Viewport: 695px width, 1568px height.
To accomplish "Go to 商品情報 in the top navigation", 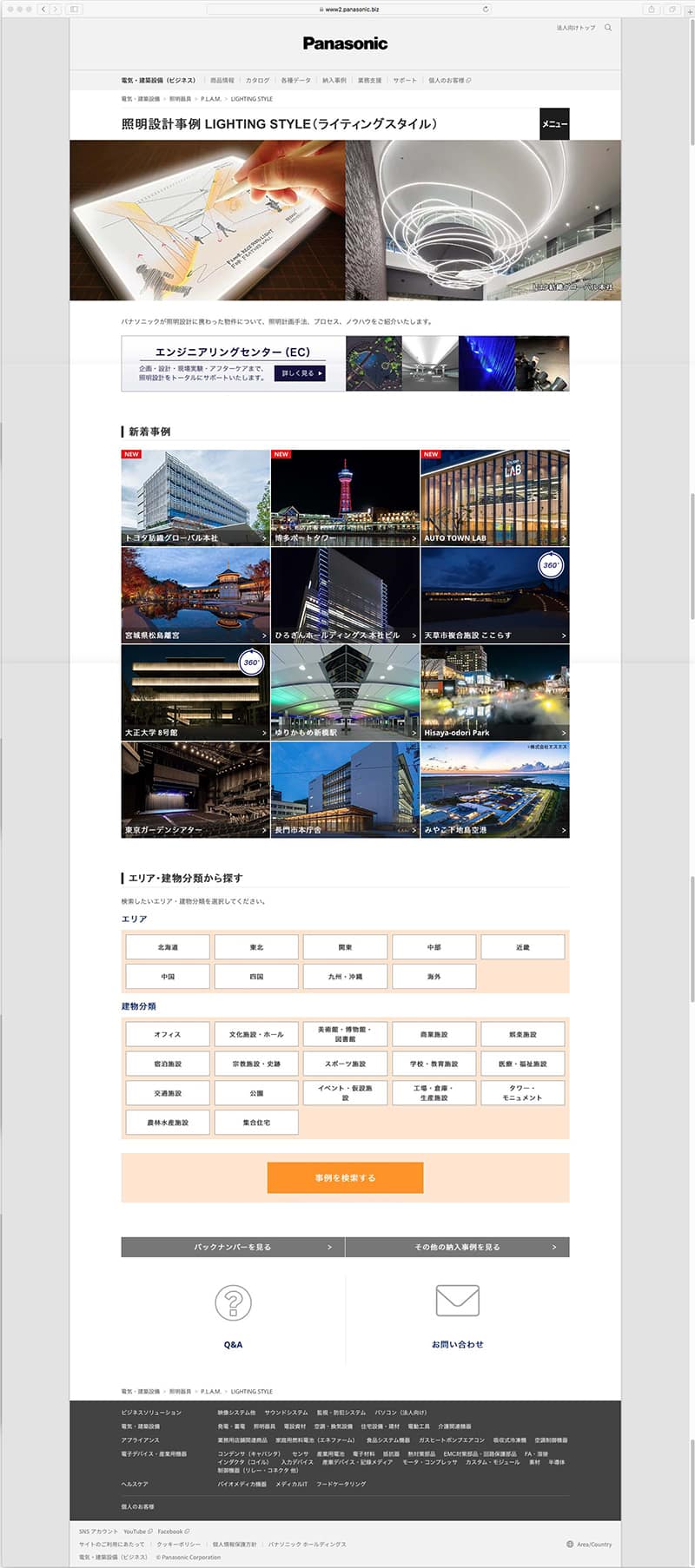I will point(222,80).
